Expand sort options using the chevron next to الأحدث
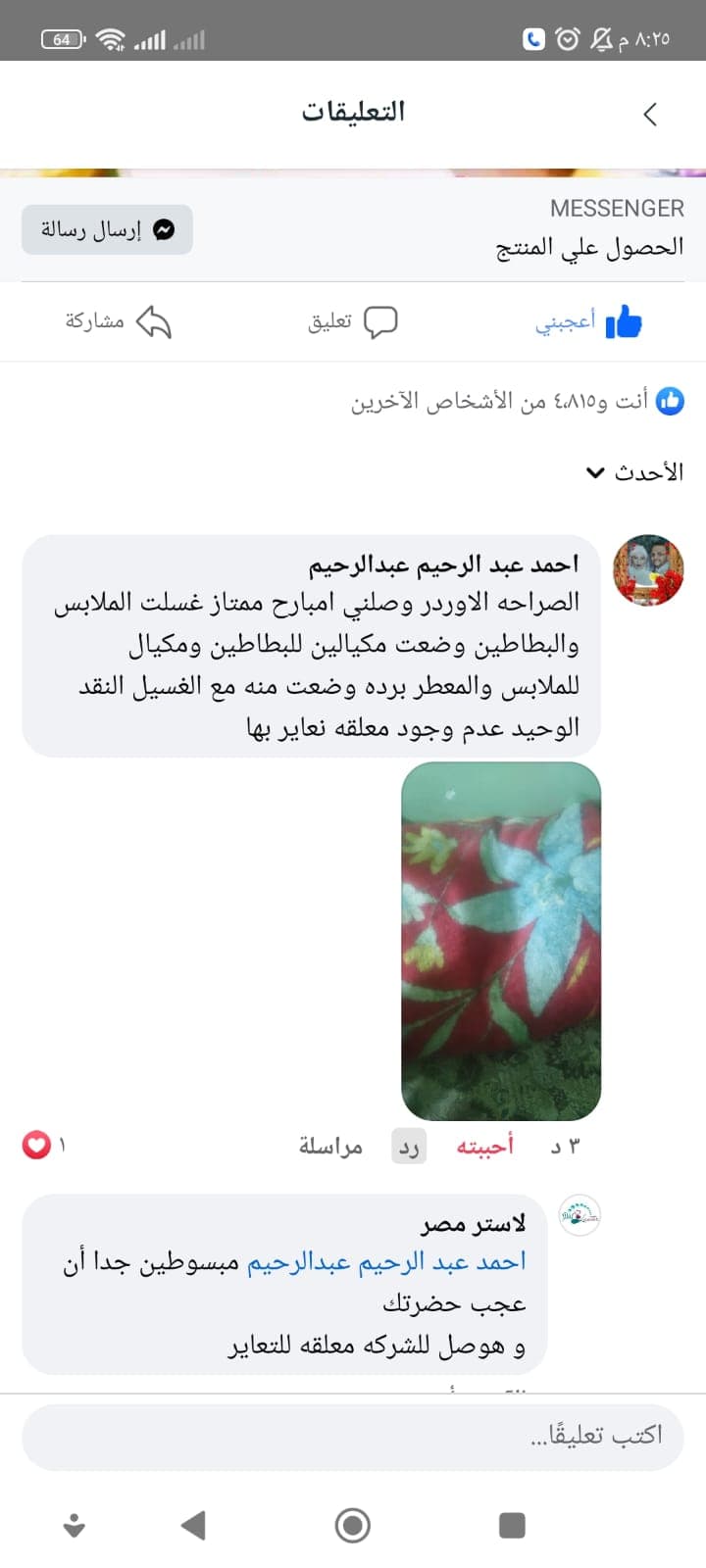The image size is (706, 1568). (x=595, y=471)
